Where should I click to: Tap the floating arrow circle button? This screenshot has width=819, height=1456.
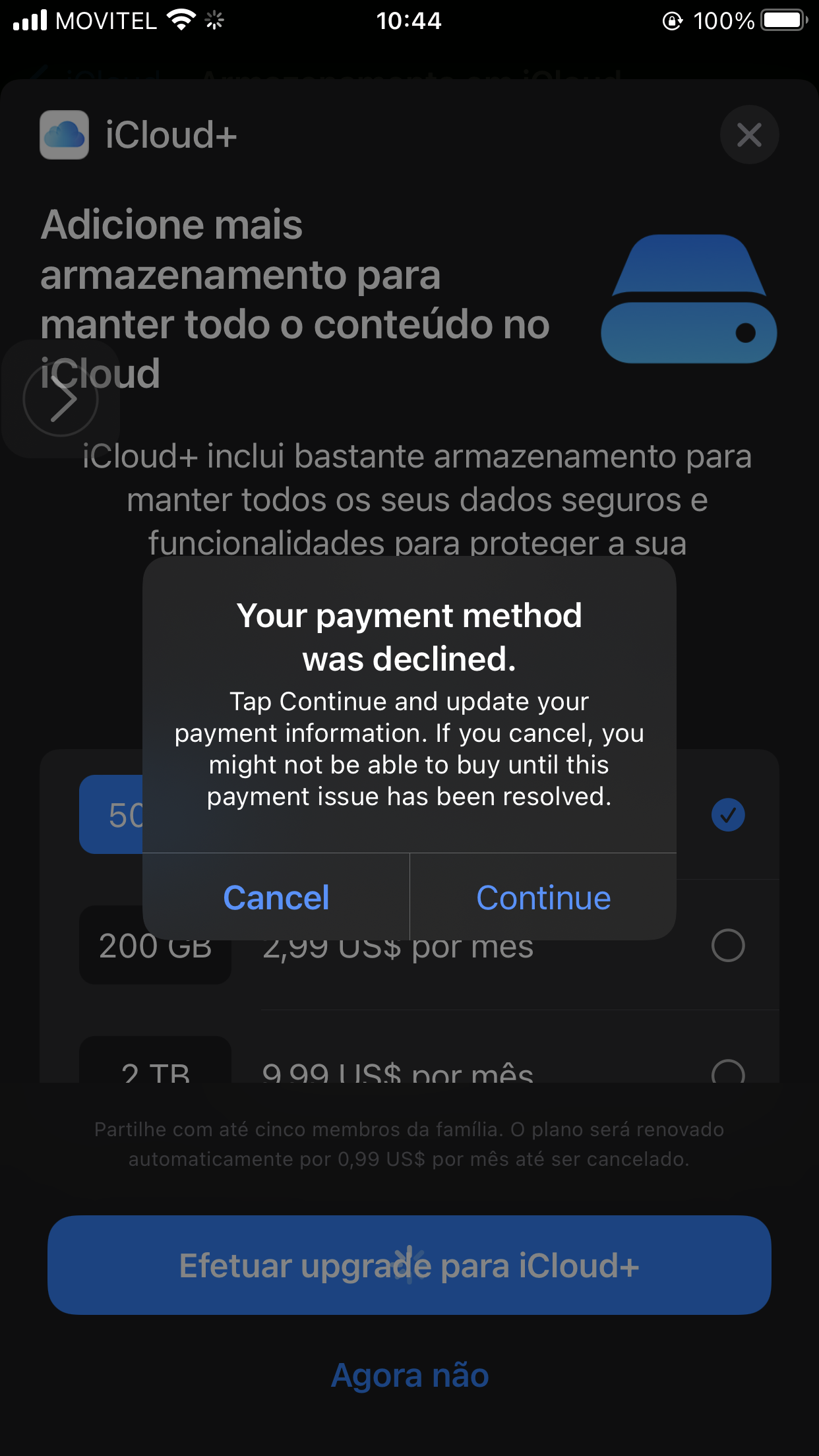[x=61, y=399]
